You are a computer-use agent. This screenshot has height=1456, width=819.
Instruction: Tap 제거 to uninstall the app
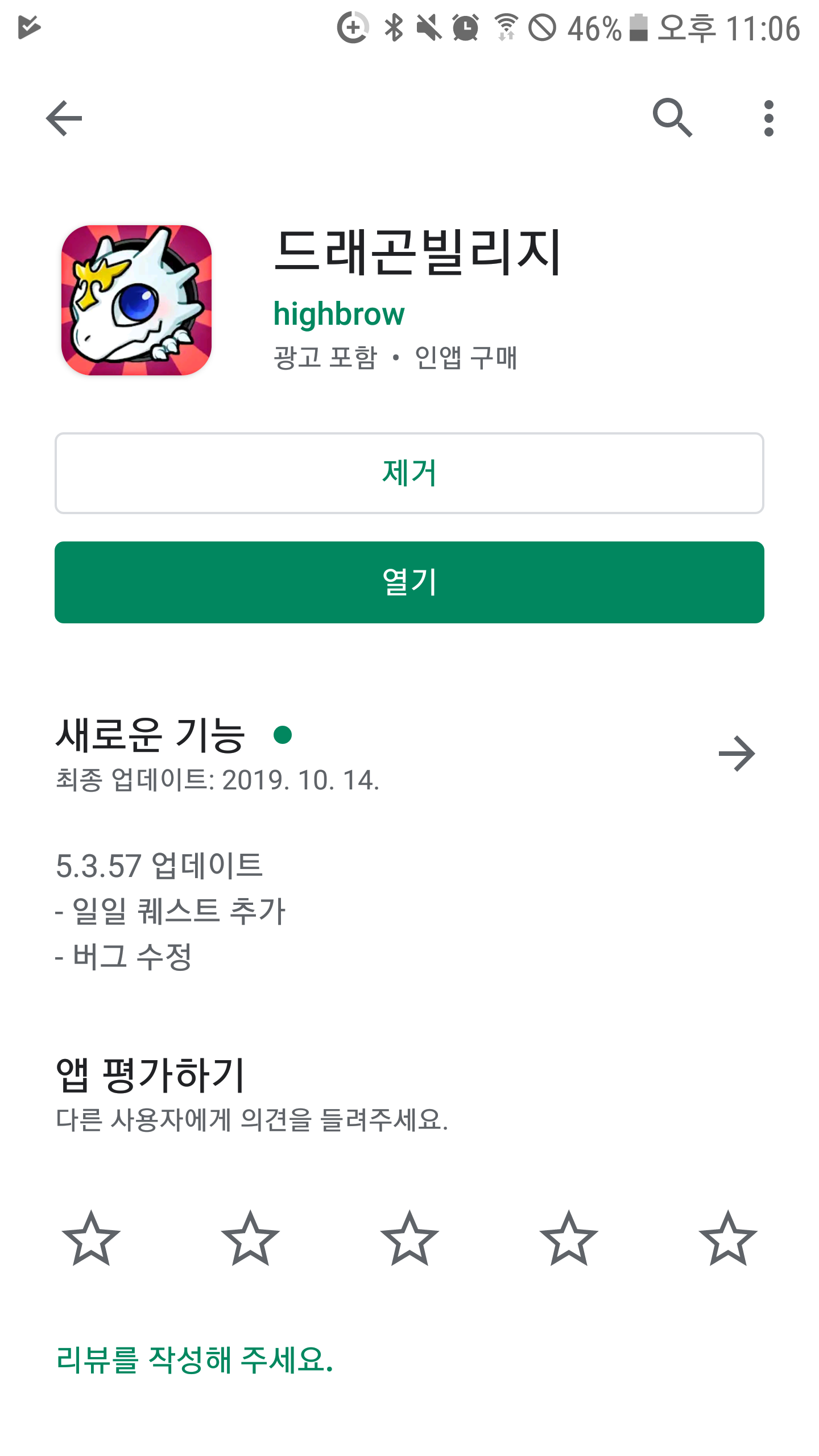point(409,473)
